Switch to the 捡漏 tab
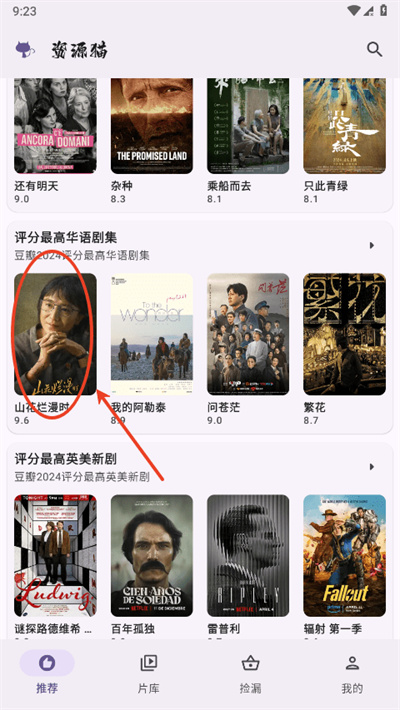400x710 pixels. click(x=251, y=673)
